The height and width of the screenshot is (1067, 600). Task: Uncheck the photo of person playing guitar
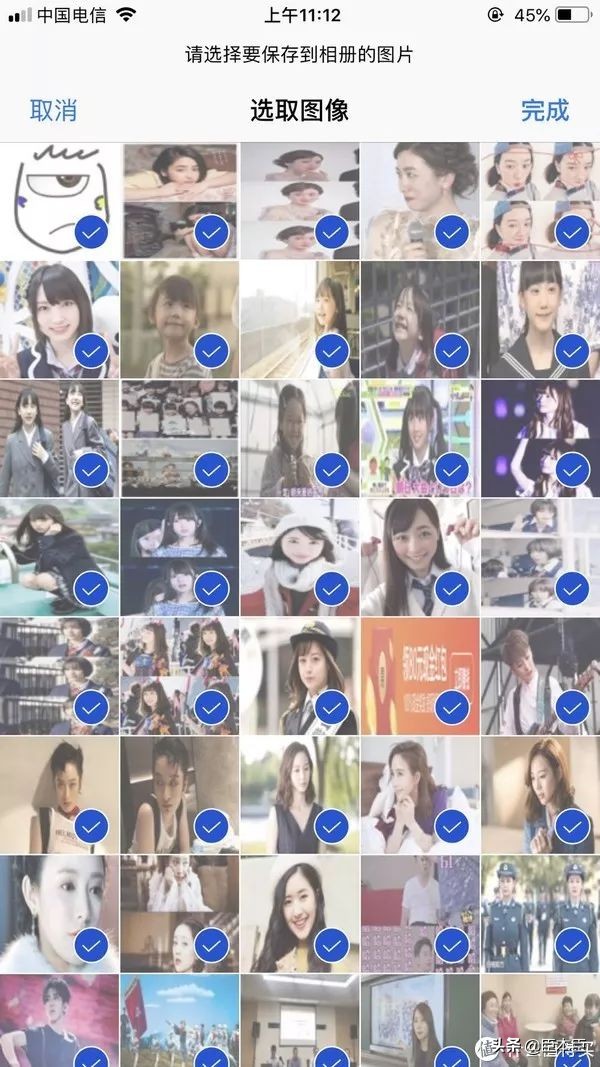(x=572, y=708)
